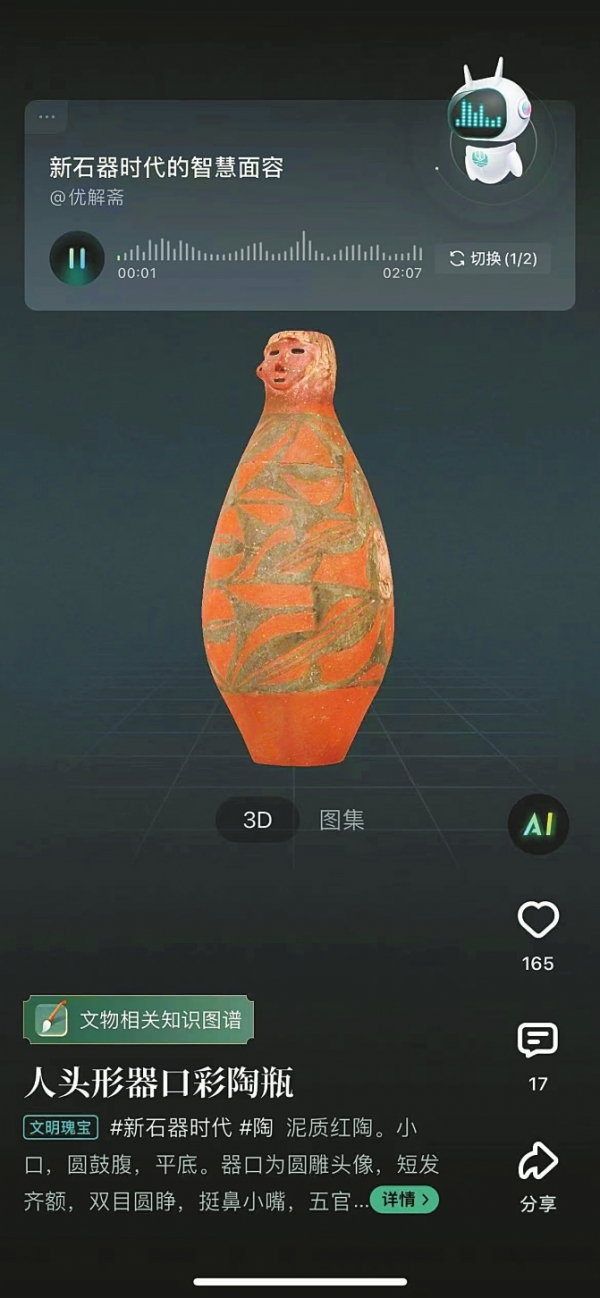The width and height of the screenshot is (600, 1298).
Task: Open the #新石器时代 hashtag
Action: pyautogui.click(x=170, y=1128)
